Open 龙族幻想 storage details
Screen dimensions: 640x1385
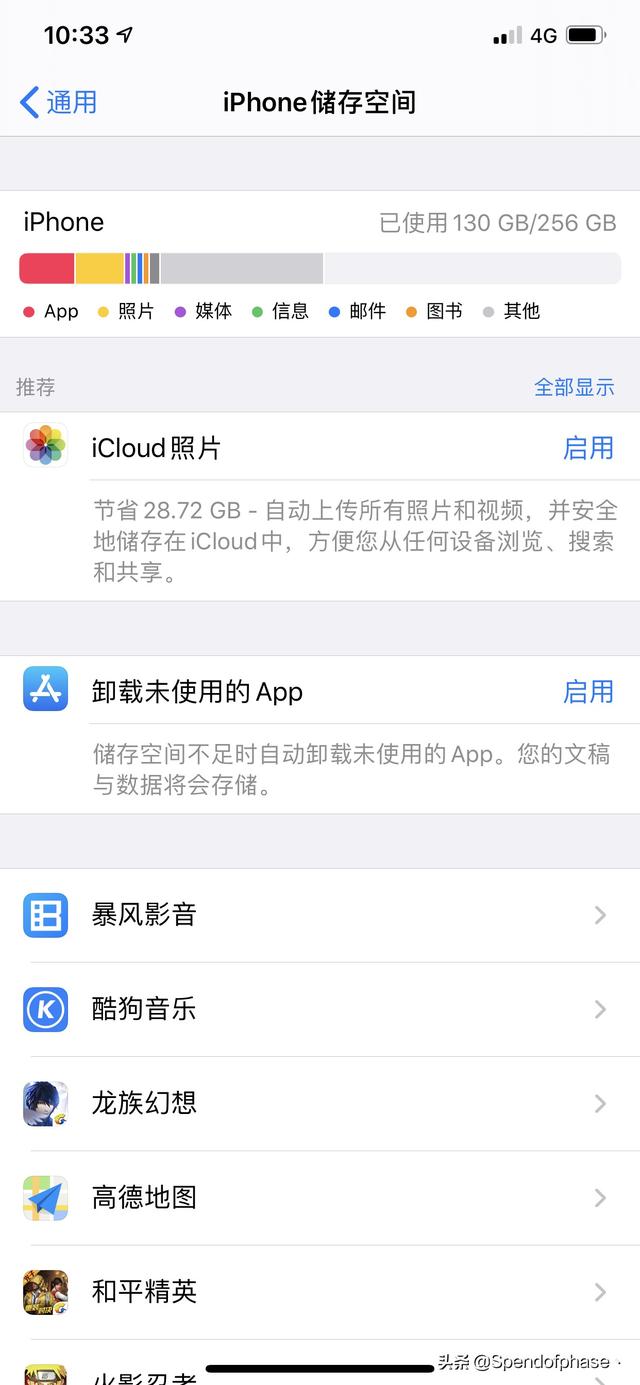coord(320,1103)
